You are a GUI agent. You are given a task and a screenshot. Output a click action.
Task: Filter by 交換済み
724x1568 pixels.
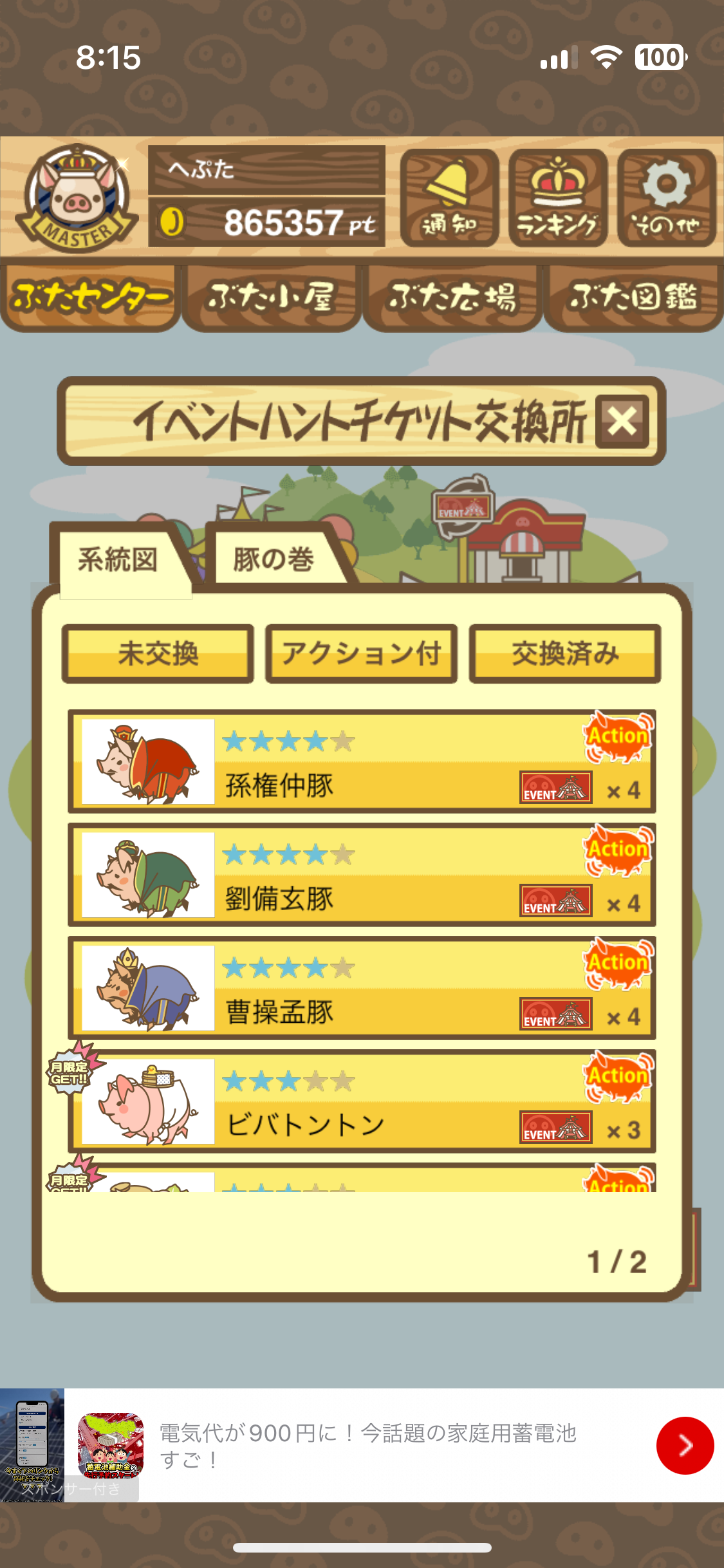click(565, 653)
